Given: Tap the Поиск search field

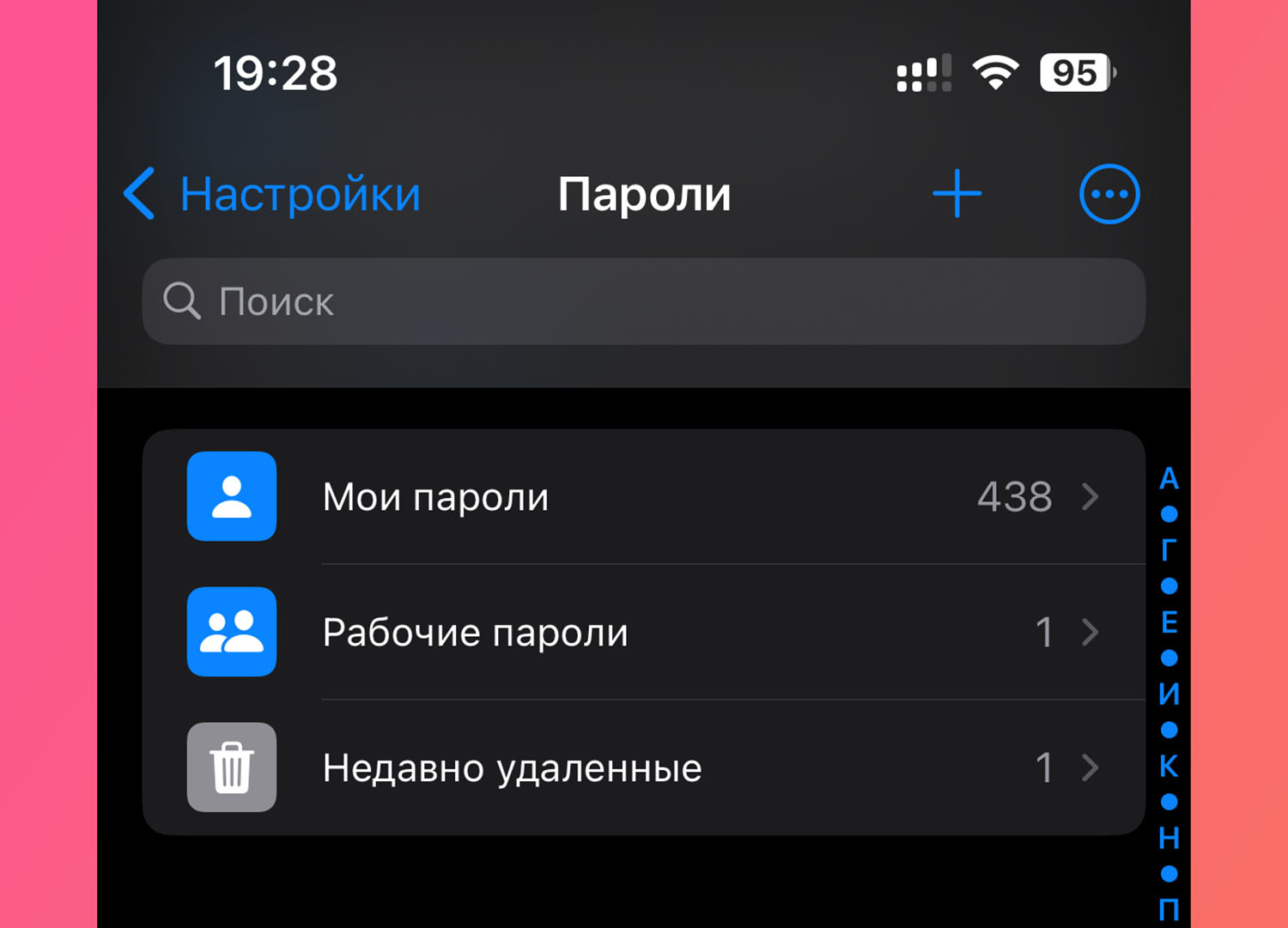Looking at the screenshot, I should coord(644,301).
